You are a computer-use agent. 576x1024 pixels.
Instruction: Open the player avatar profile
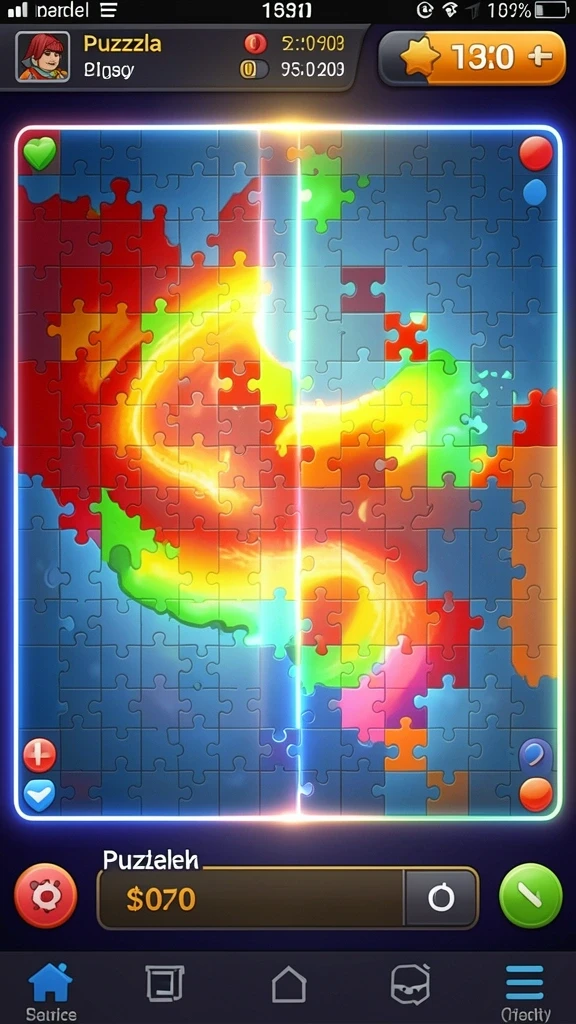(42, 57)
